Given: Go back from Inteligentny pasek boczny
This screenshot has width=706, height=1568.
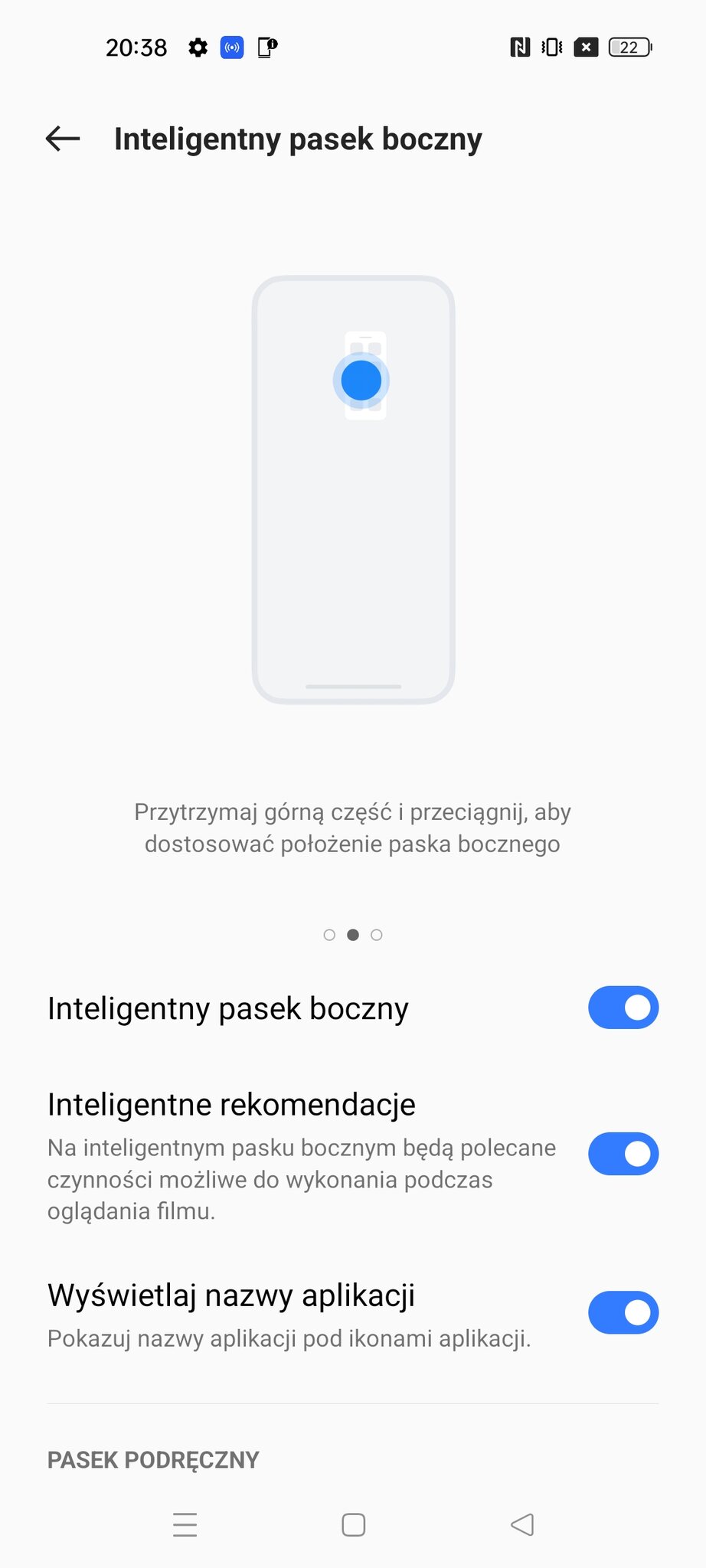Looking at the screenshot, I should click(63, 139).
